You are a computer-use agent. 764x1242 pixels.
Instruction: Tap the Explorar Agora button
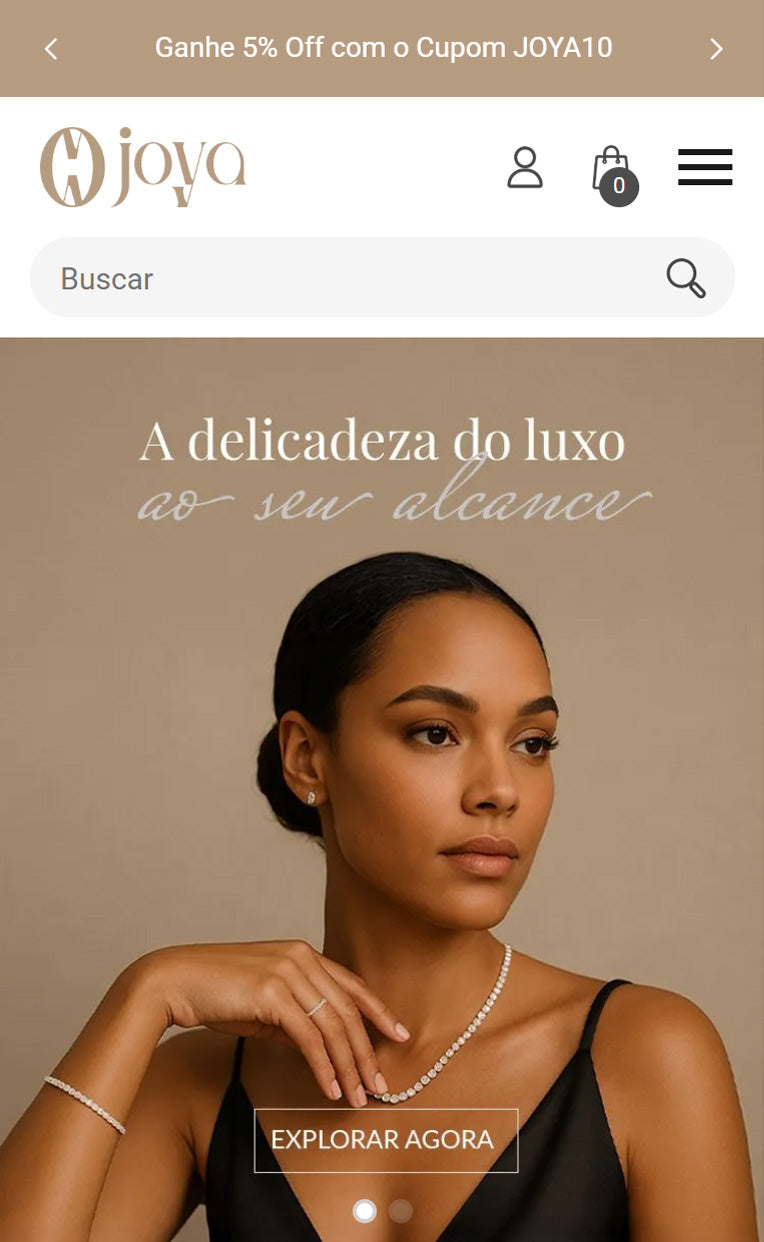pyautogui.click(x=386, y=1140)
